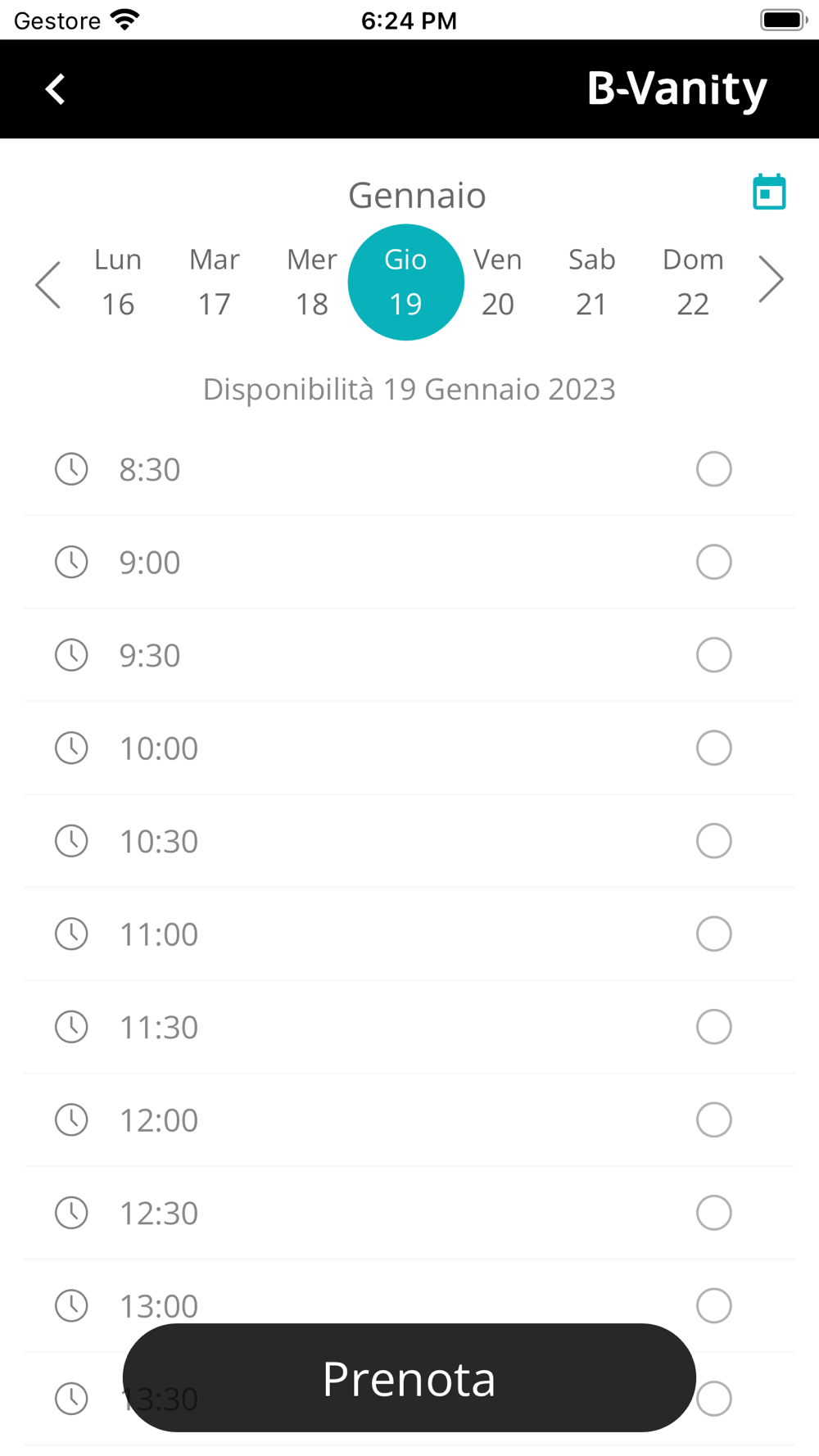Pick the 9:30 time slot

tap(409, 655)
